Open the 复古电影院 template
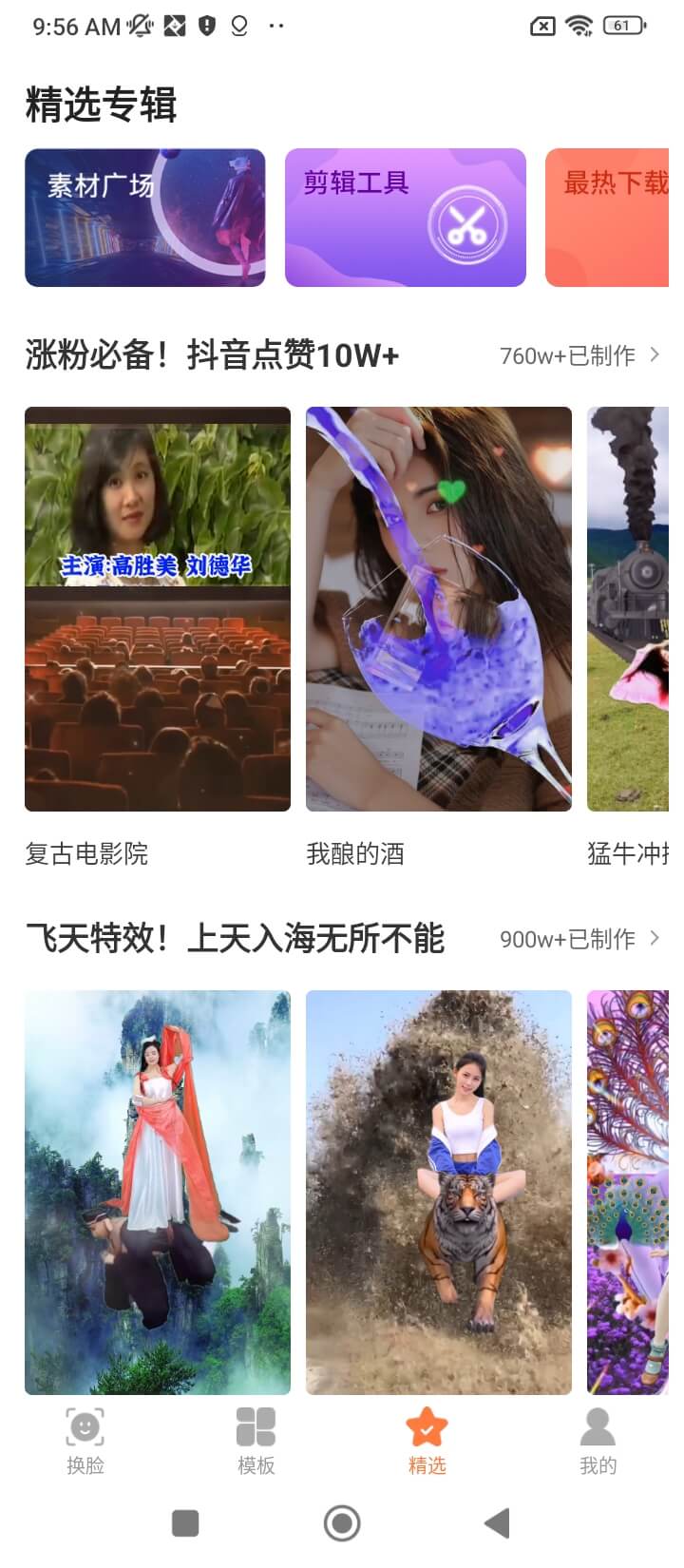The image size is (684, 1568). [158, 609]
